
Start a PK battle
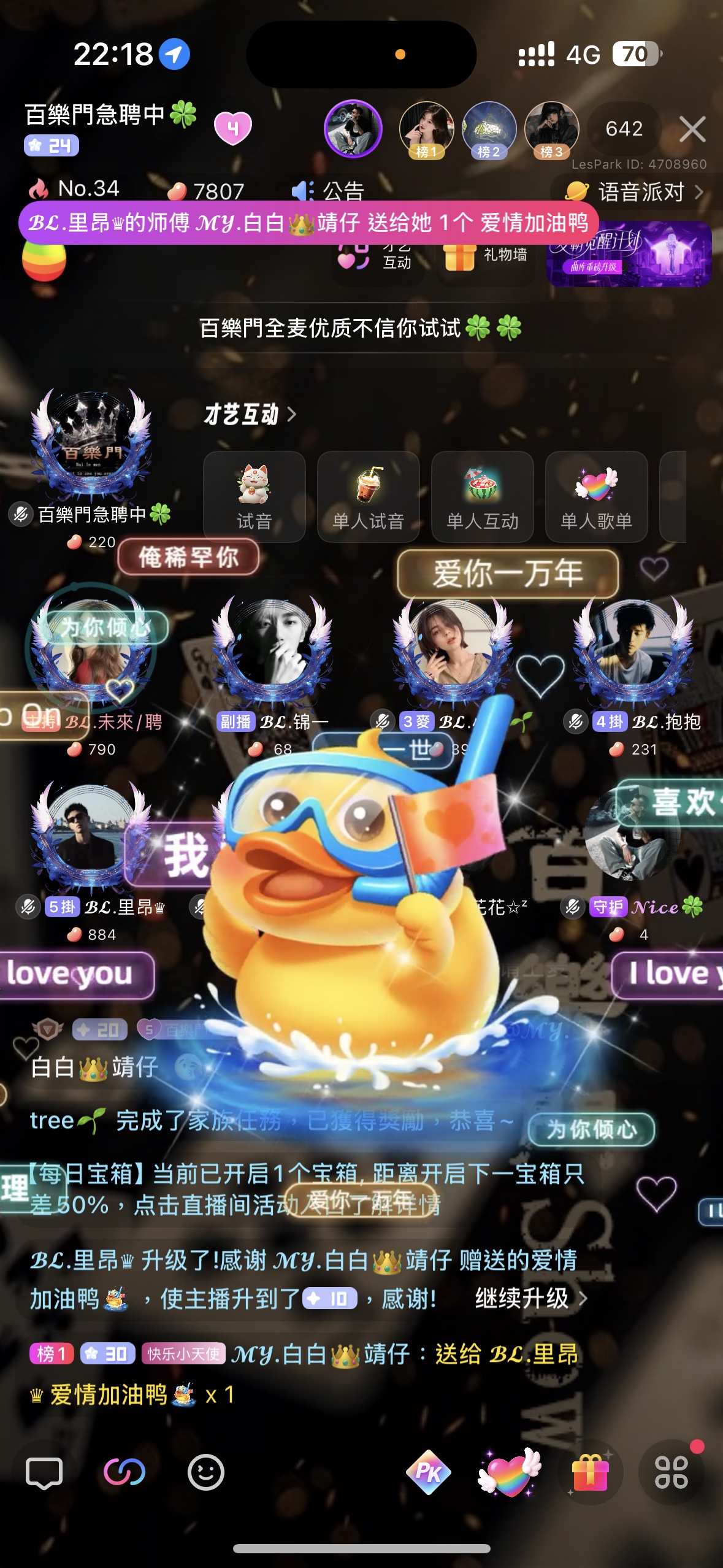428,1472
